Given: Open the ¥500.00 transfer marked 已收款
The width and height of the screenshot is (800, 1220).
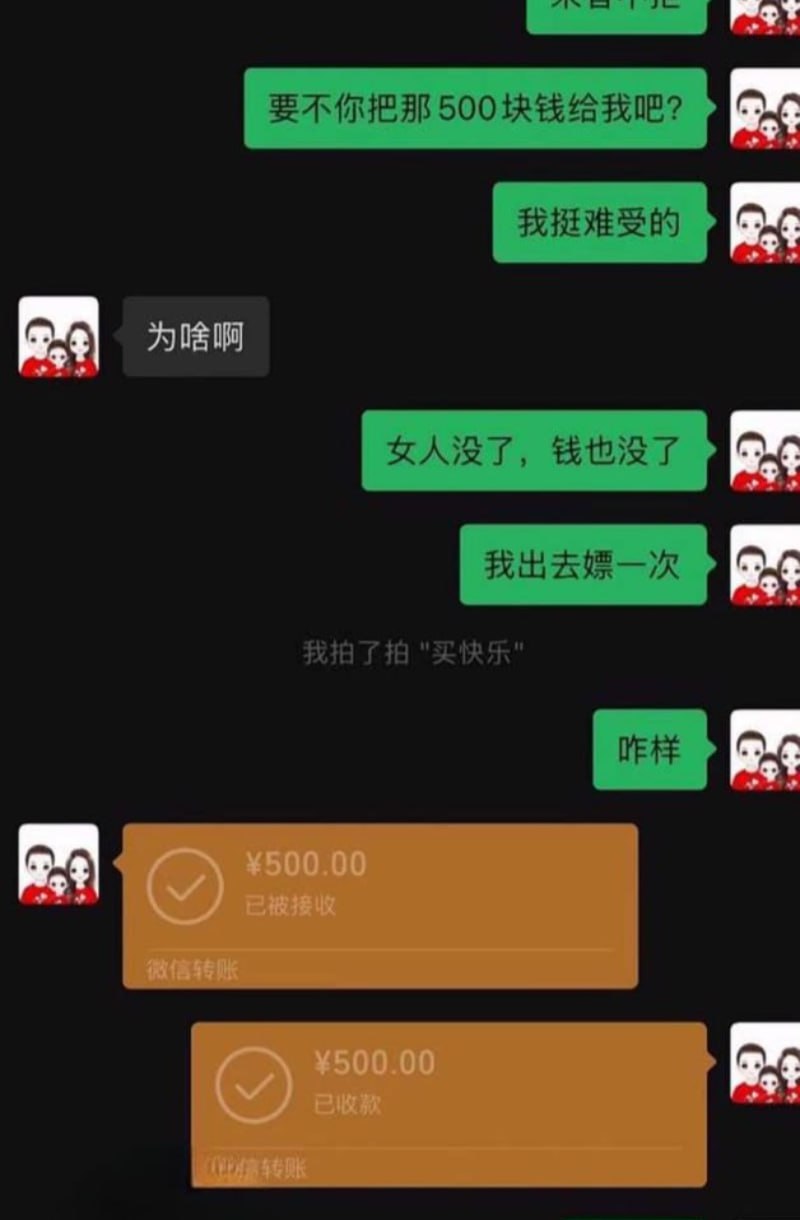Looking at the screenshot, I should coord(448,1103).
